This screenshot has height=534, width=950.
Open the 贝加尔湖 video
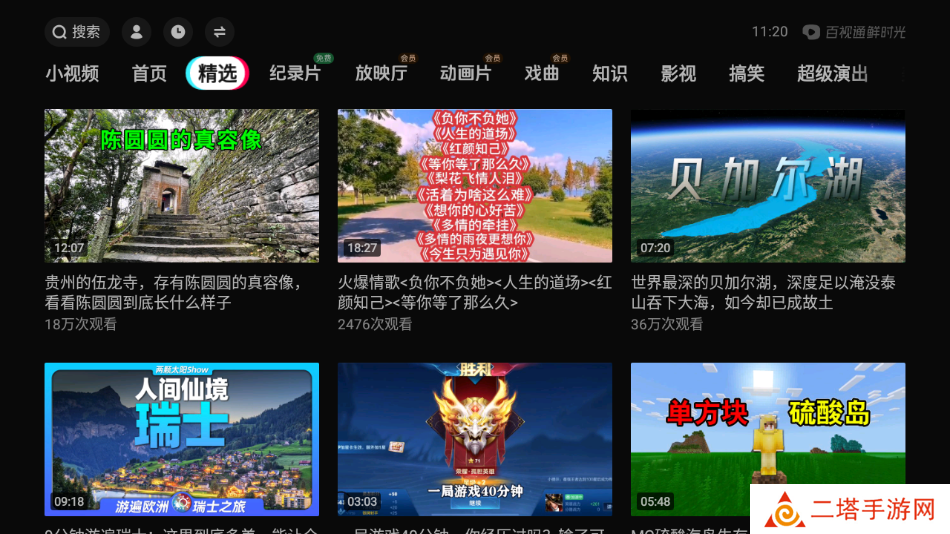pos(767,186)
